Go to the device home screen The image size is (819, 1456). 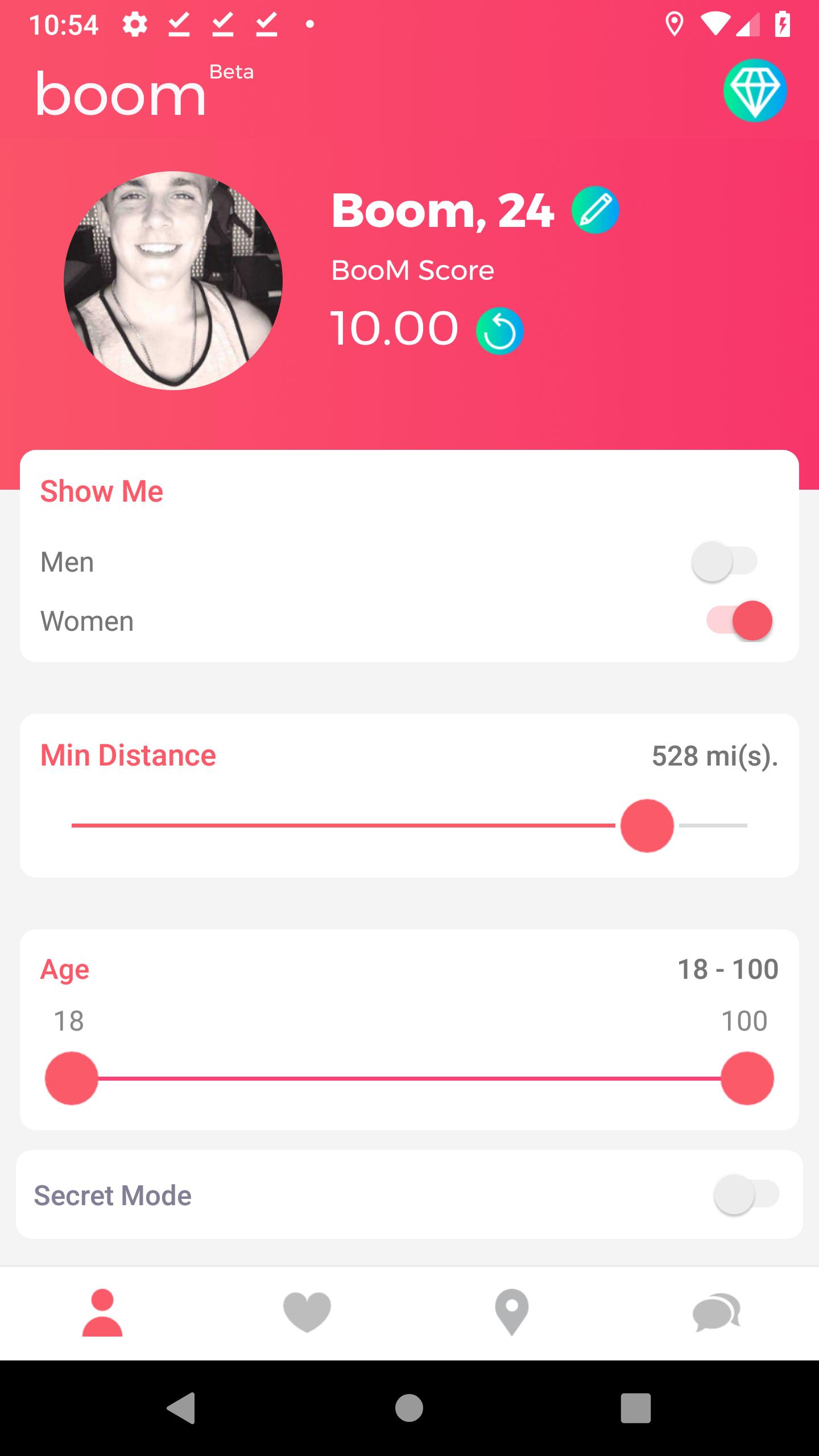[409, 1408]
